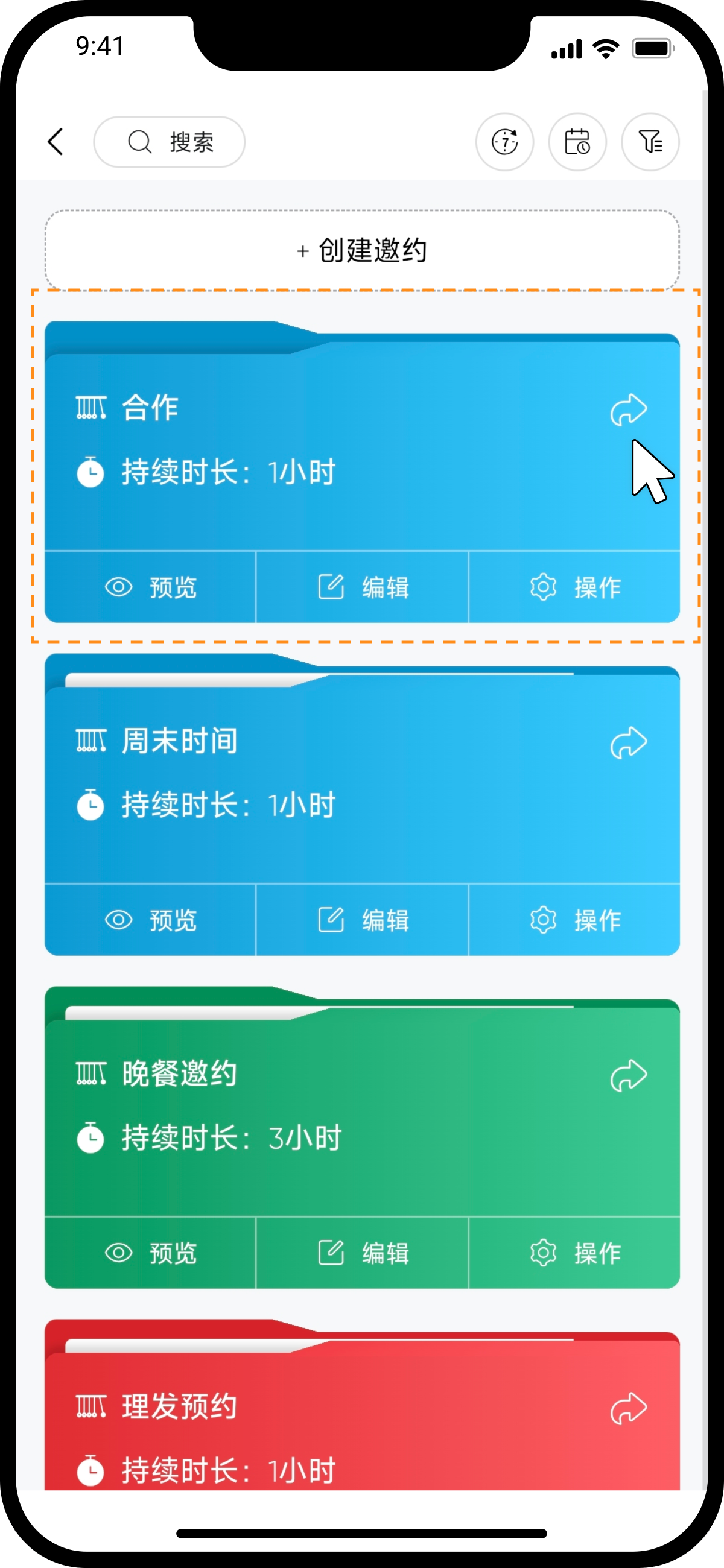The width and height of the screenshot is (724, 1568).
Task: Preview the 合作 invitation
Action: coord(150,587)
